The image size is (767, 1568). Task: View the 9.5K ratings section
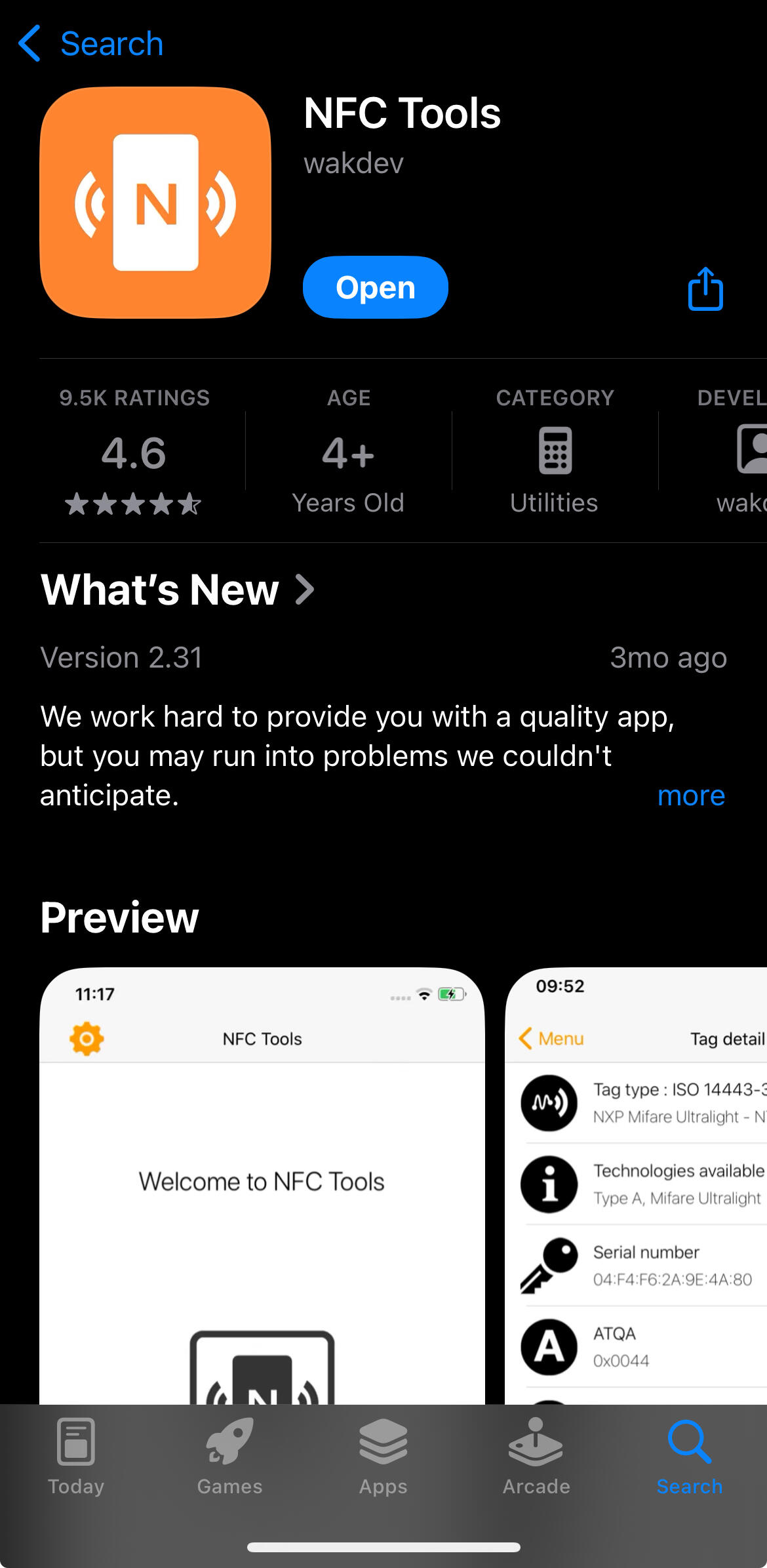134,451
